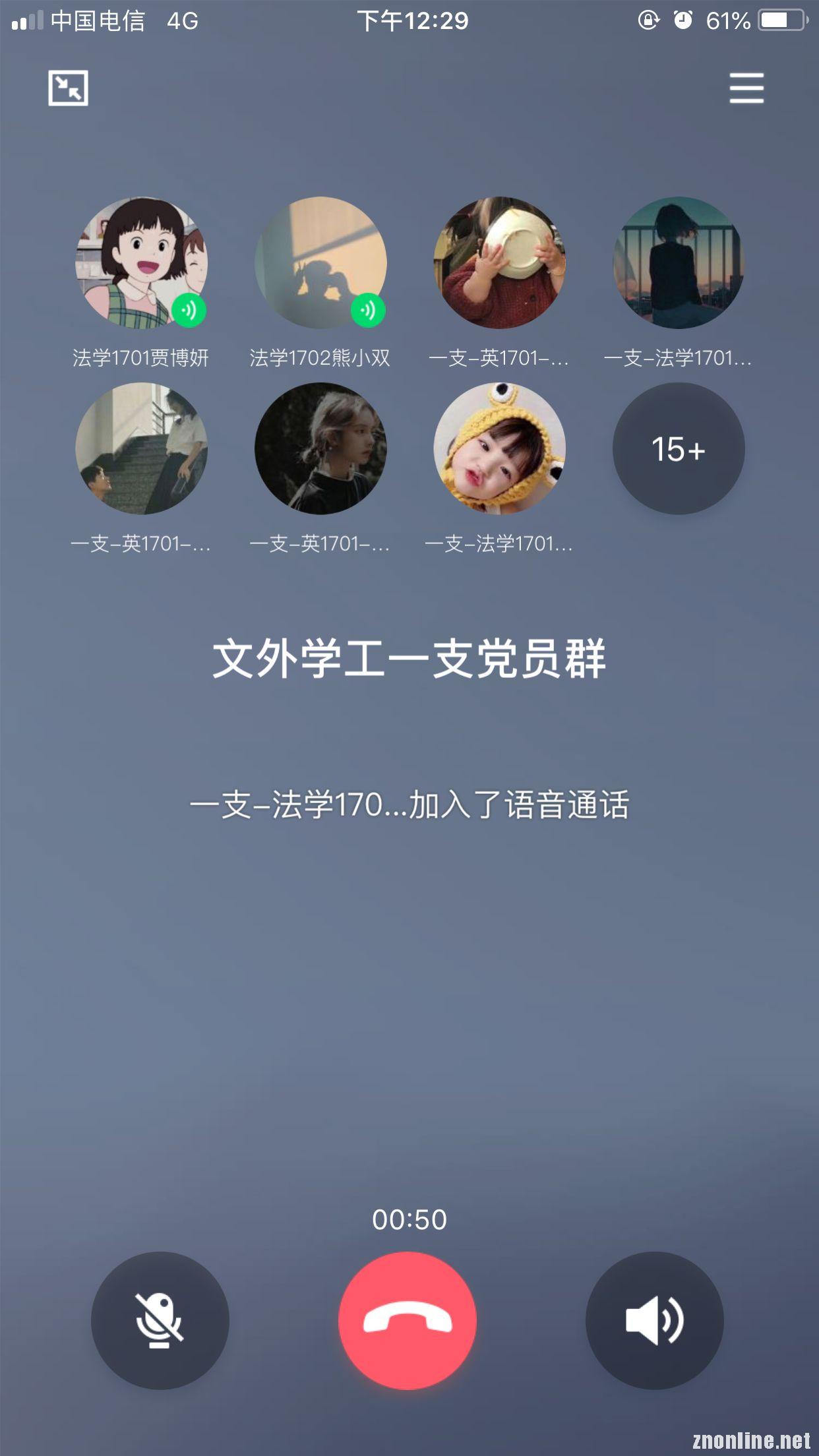Open the hamburger menu
Viewport: 819px width, 1456px height.
click(x=746, y=88)
